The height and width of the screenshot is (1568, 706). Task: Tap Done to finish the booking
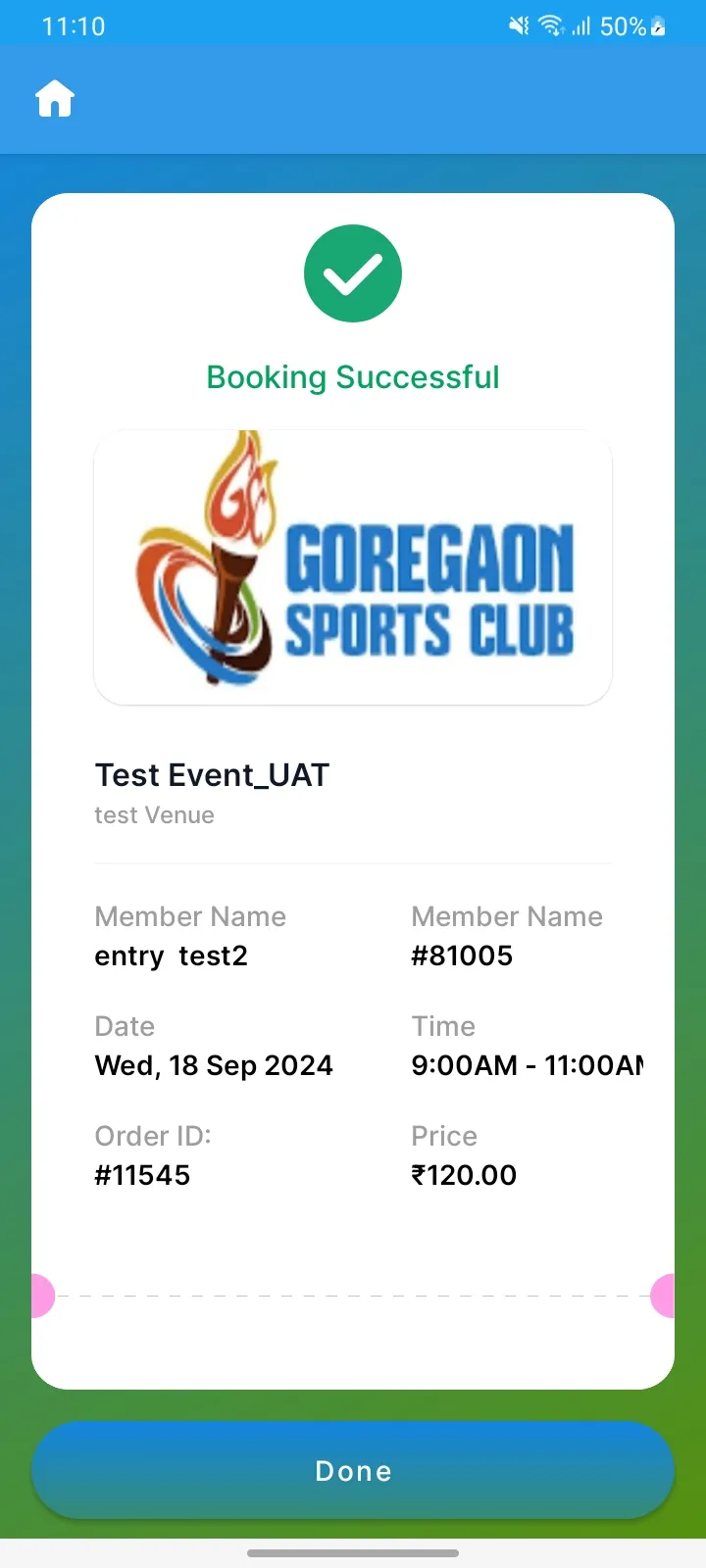point(353,1470)
